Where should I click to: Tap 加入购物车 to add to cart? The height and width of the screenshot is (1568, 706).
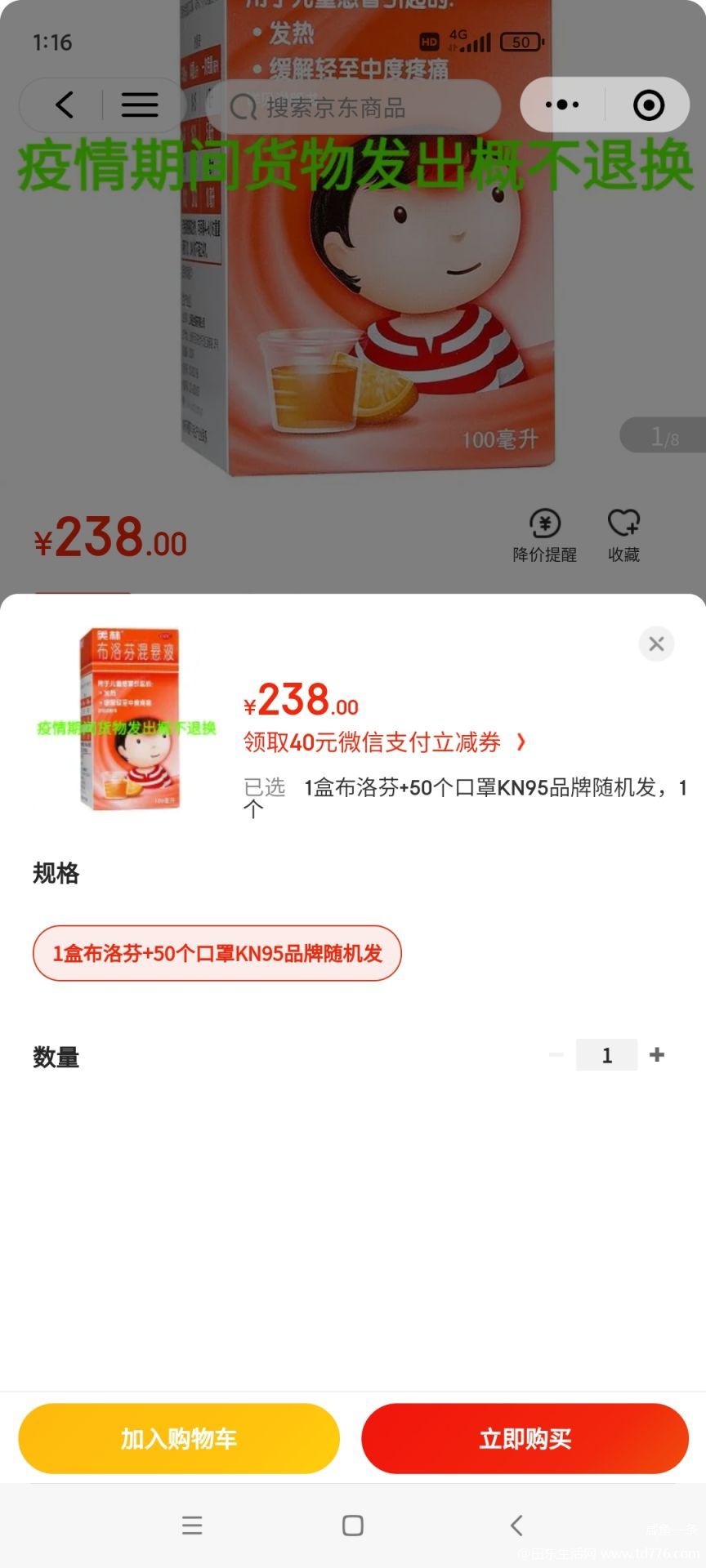(179, 1438)
